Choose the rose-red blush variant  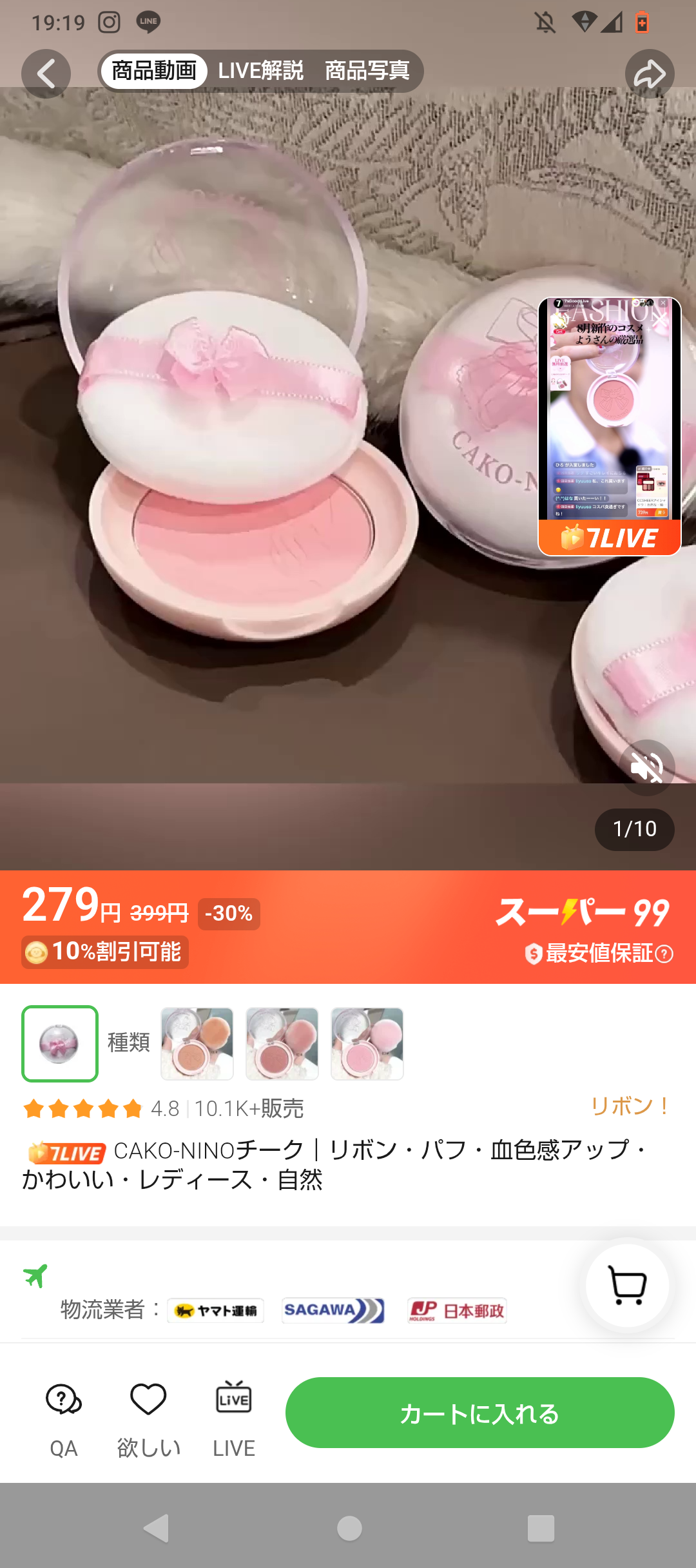[282, 1044]
